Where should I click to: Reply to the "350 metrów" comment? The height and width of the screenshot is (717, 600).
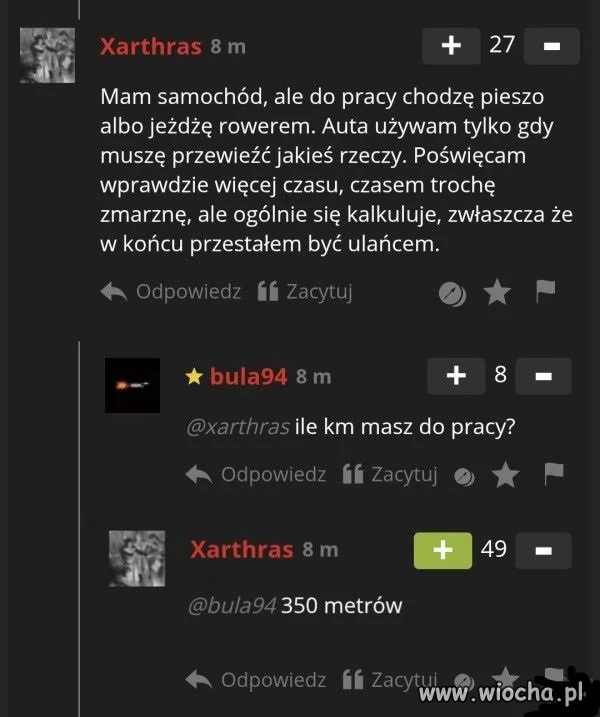(257, 679)
